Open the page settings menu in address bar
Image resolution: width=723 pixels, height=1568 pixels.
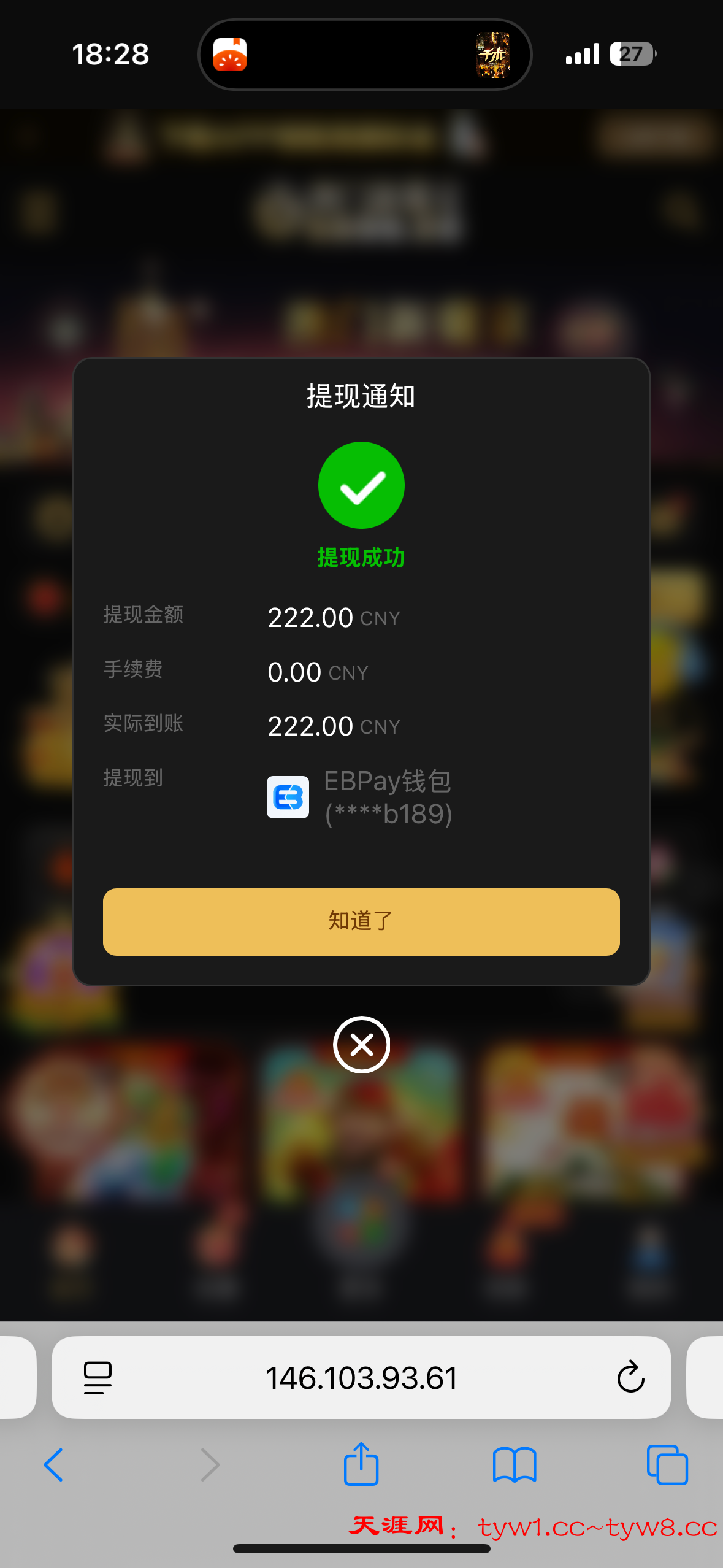[x=98, y=1378]
